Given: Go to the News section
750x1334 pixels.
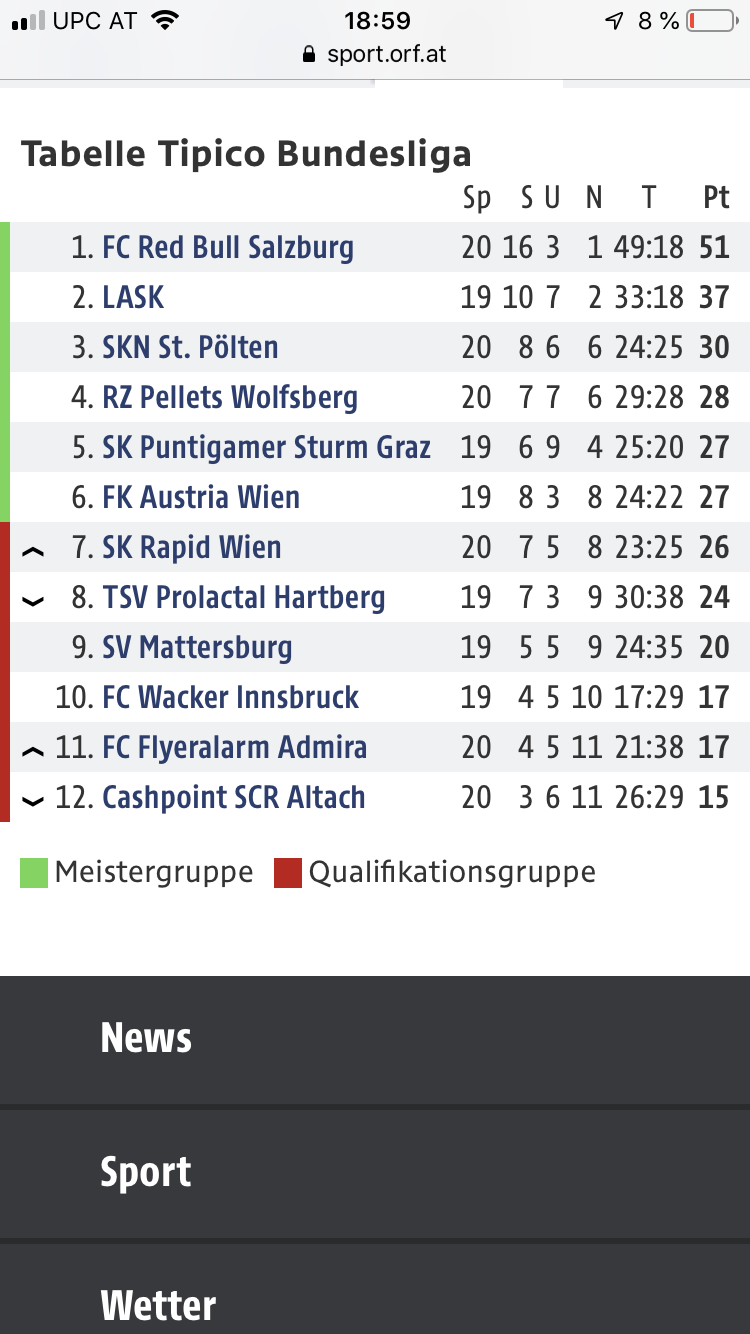Looking at the screenshot, I should 375,1039.
